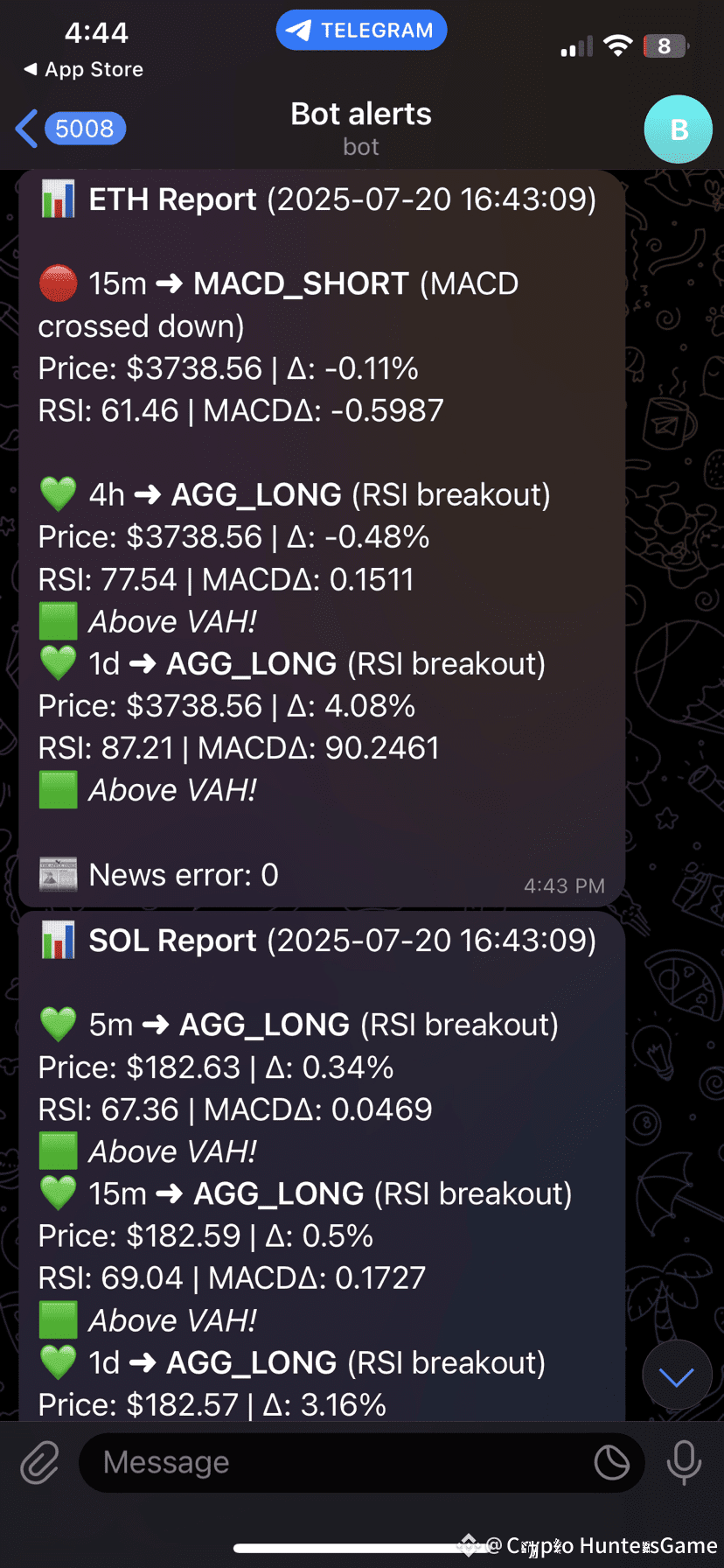Screen dimensions: 724x1568
Task: Jump to latest messages with down arrow
Action: [x=676, y=1376]
